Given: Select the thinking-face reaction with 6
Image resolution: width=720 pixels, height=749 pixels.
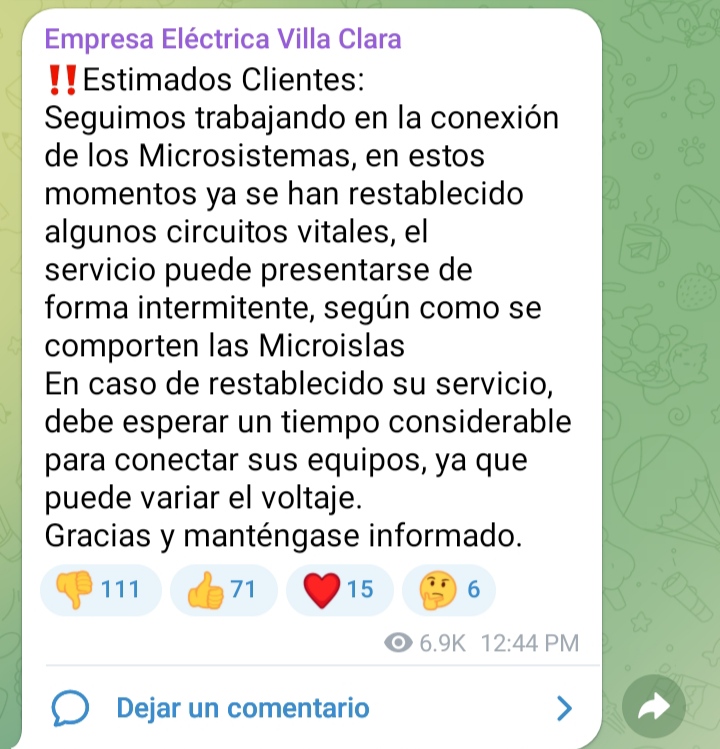Looking at the screenshot, I should click(448, 589).
